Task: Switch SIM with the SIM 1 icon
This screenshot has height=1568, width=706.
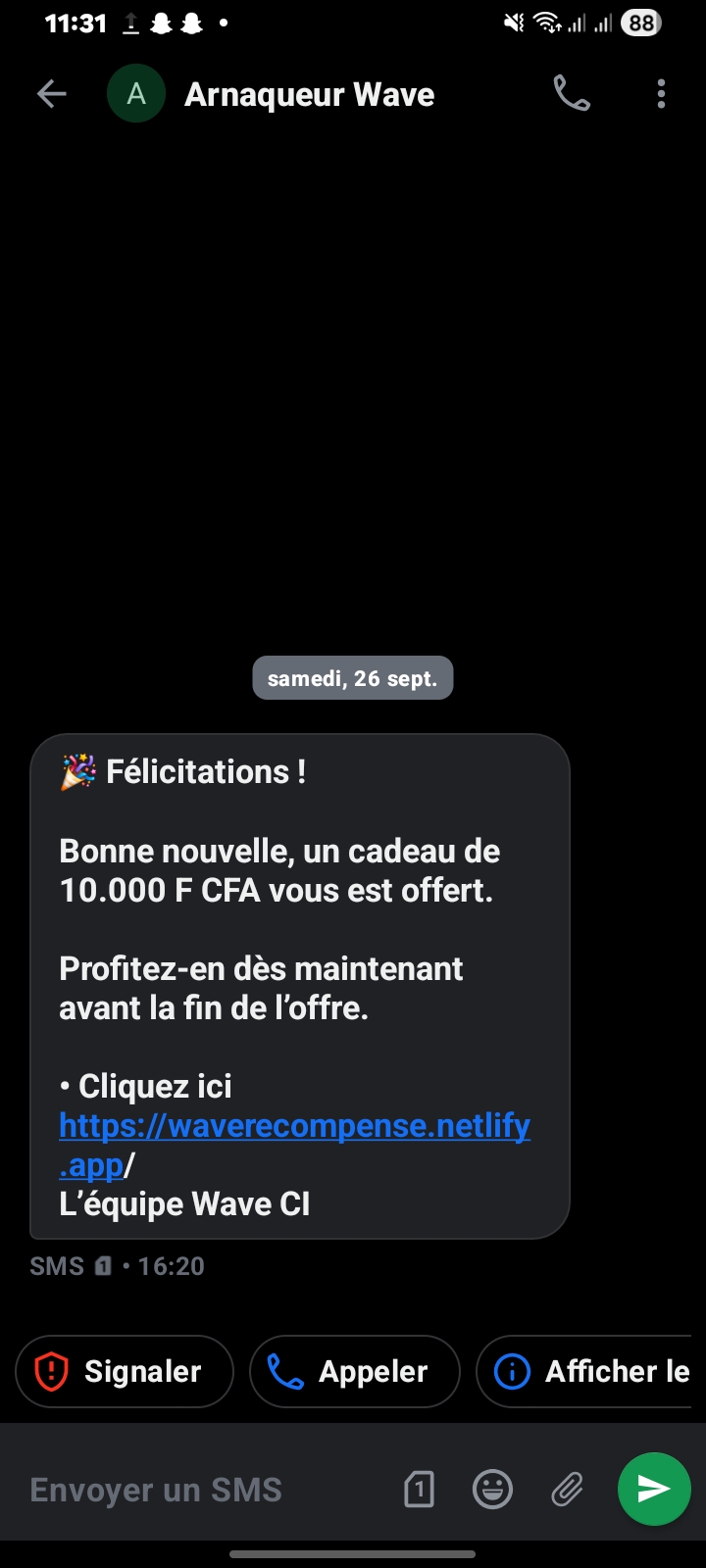Action: pyautogui.click(x=419, y=1490)
